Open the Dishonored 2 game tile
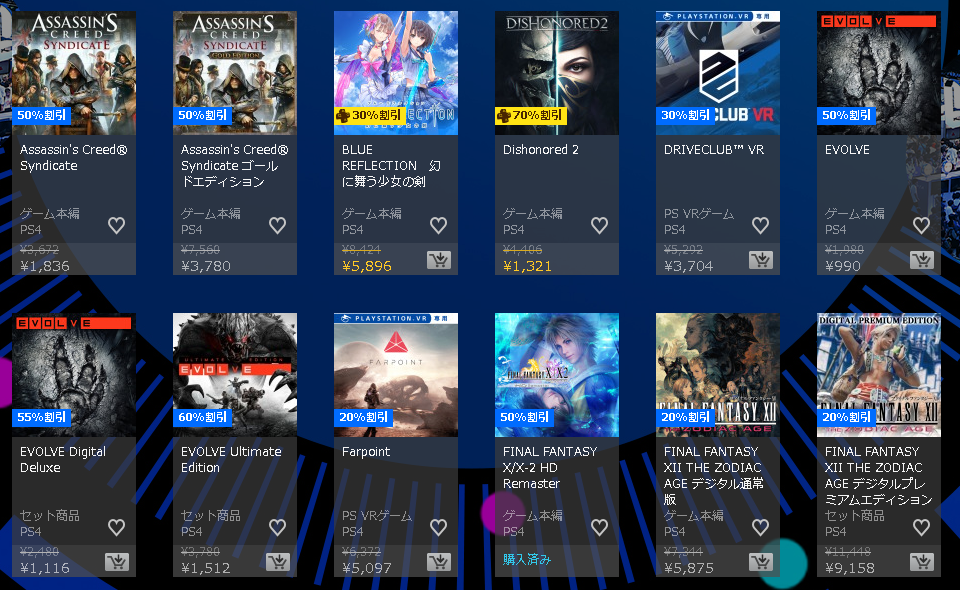960x590 pixels. (x=556, y=73)
